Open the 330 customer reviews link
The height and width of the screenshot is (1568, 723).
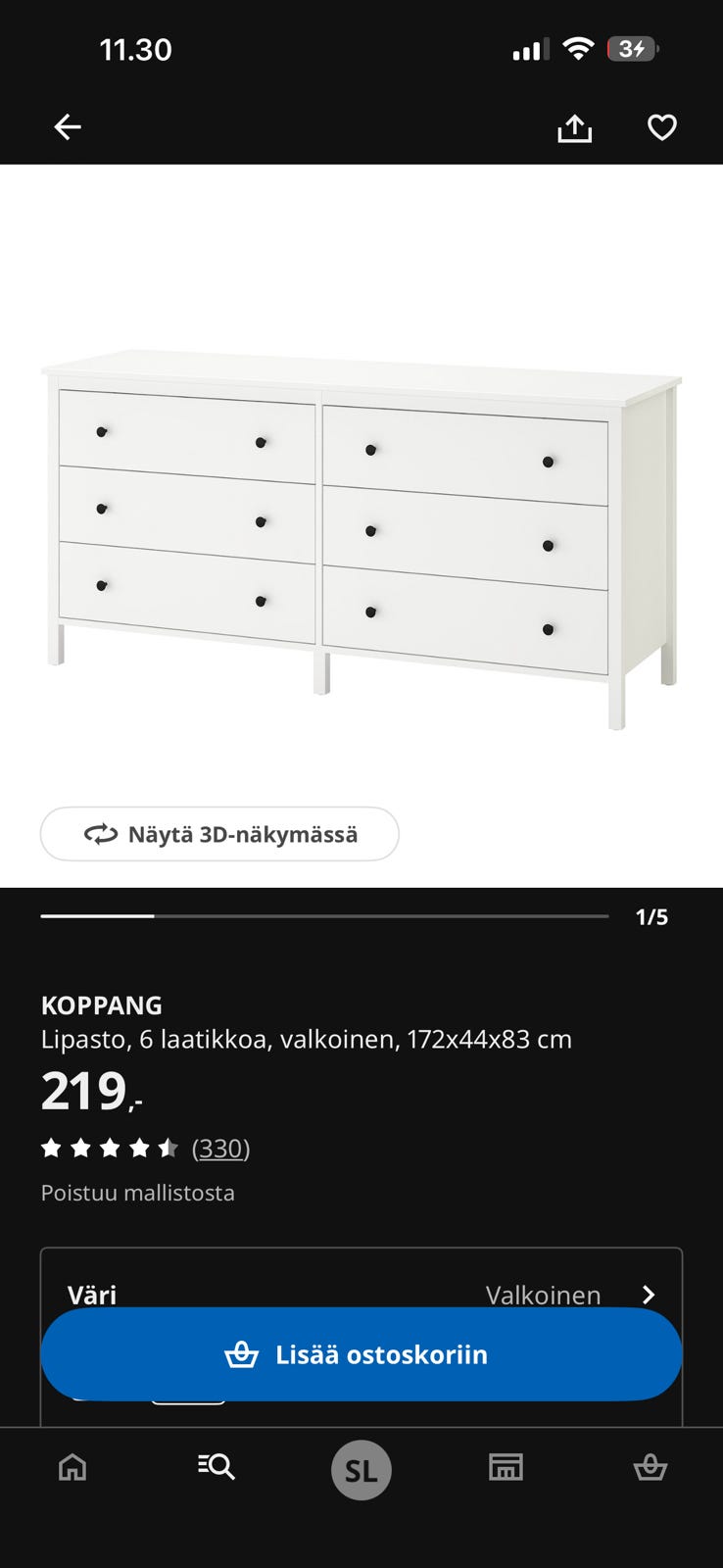[x=221, y=1148]
